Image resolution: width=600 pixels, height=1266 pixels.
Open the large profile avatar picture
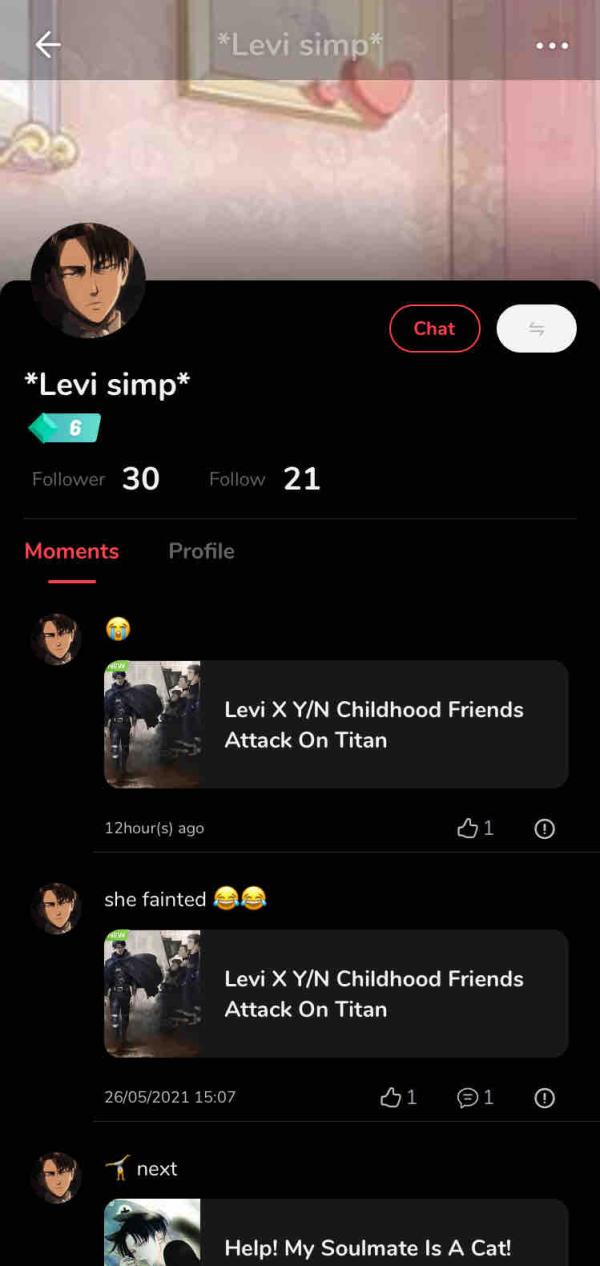pyautogui.click(x=88, y=280)
